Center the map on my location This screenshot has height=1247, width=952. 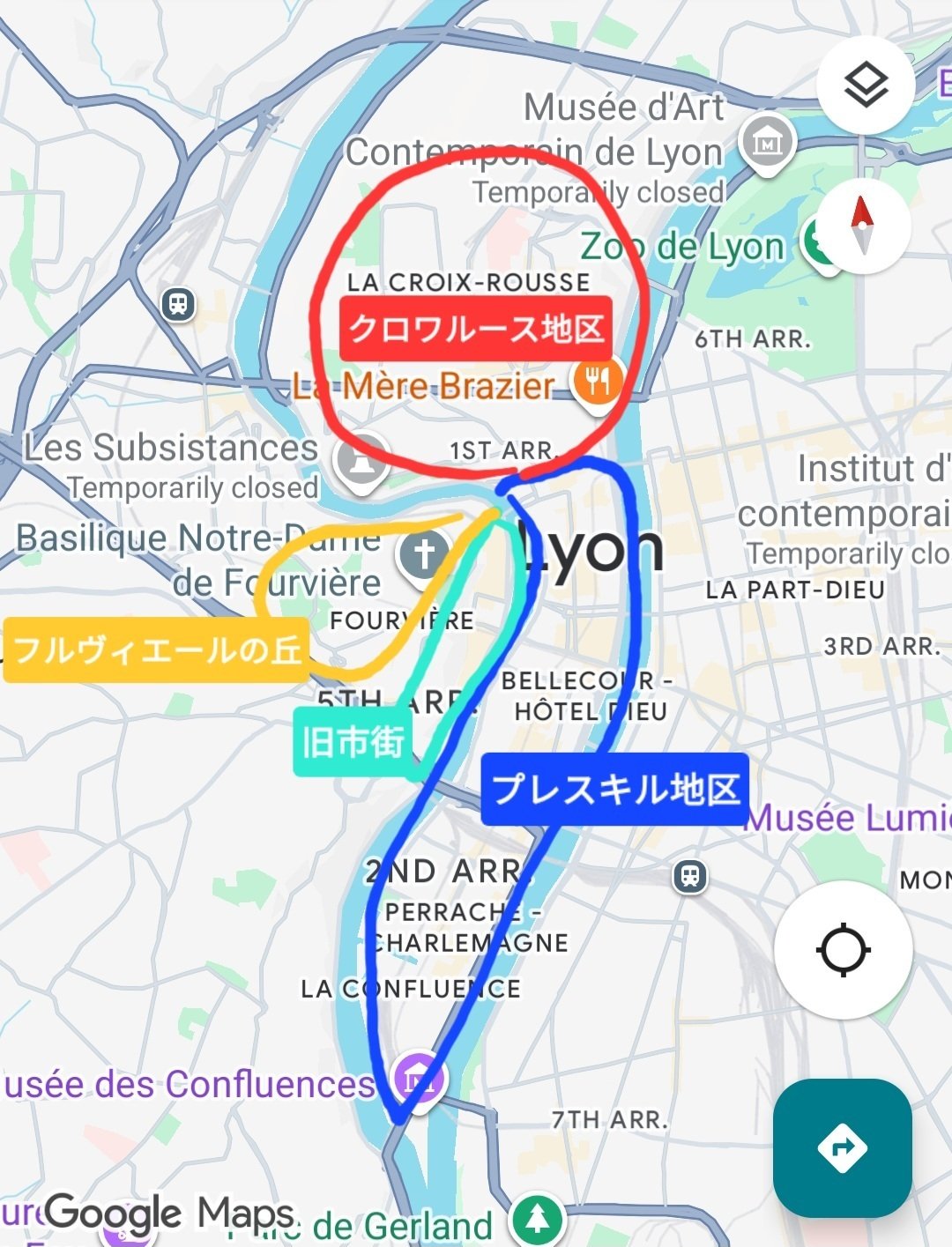click(843, 950)
